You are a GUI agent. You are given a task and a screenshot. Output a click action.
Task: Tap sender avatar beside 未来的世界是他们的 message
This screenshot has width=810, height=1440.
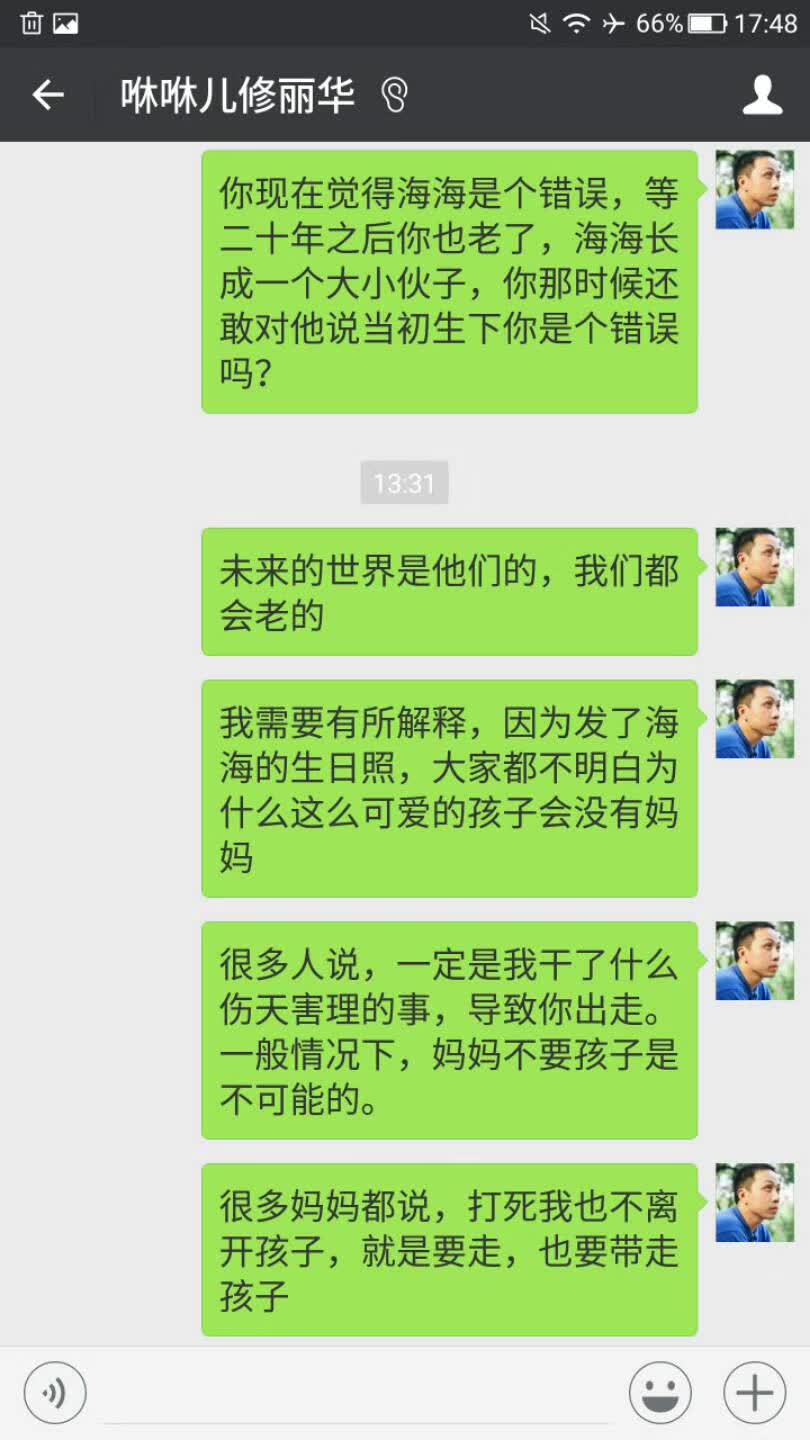[754, 567]
